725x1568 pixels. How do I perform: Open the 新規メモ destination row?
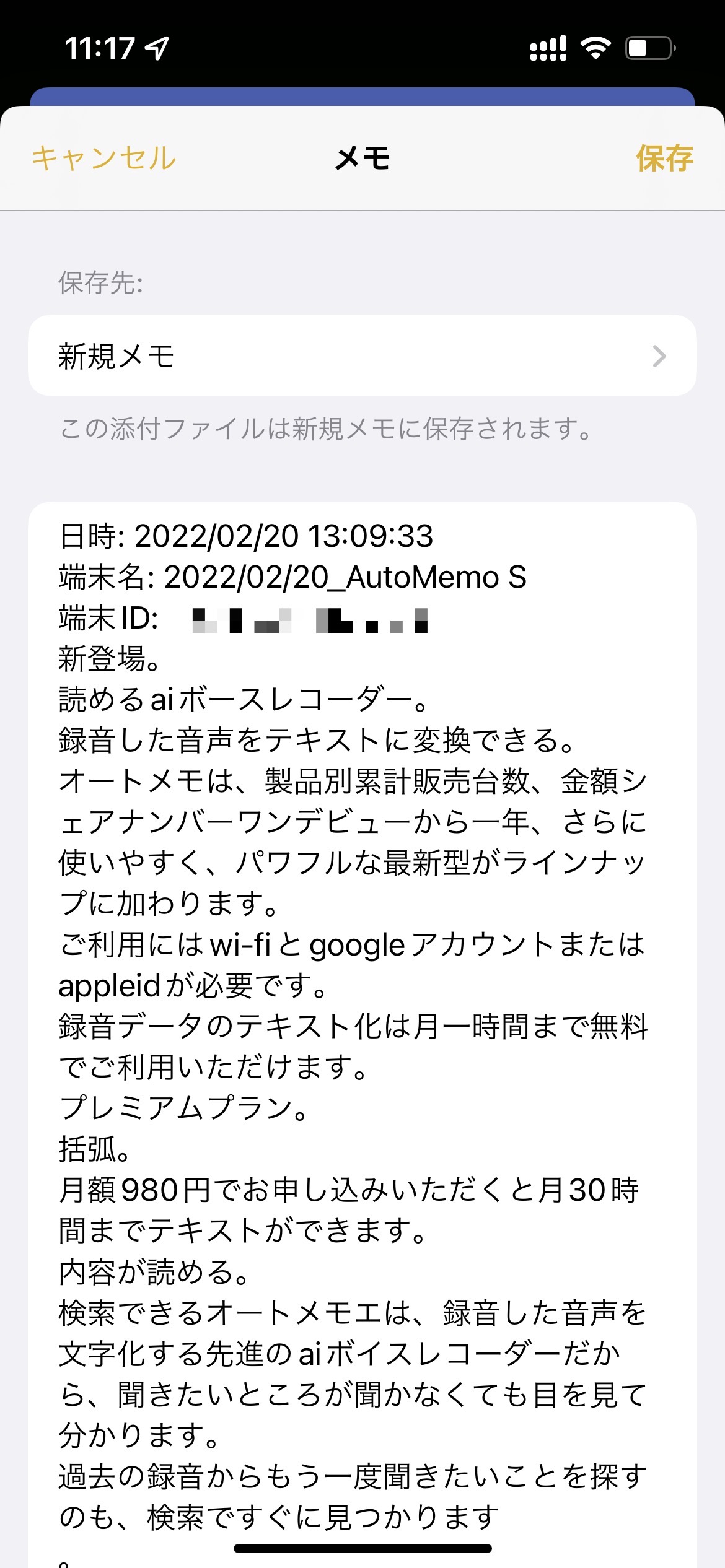362,356
